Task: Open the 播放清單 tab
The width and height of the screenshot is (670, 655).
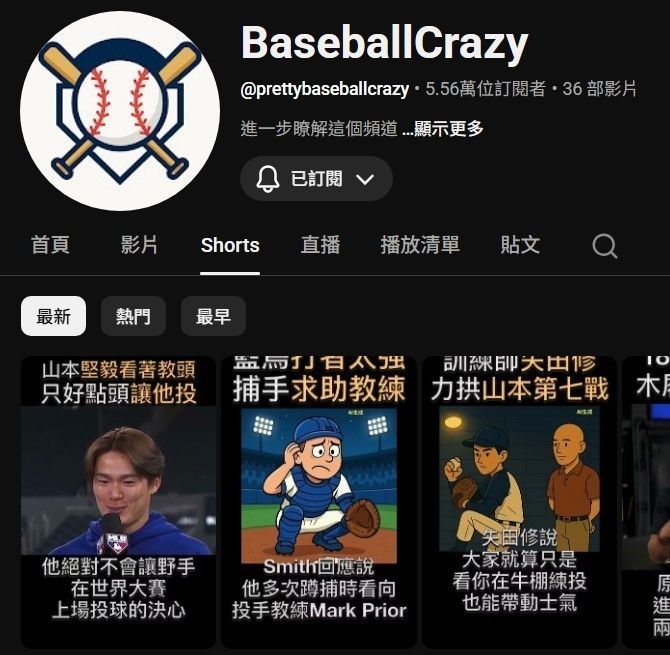Action: (420, 245)
